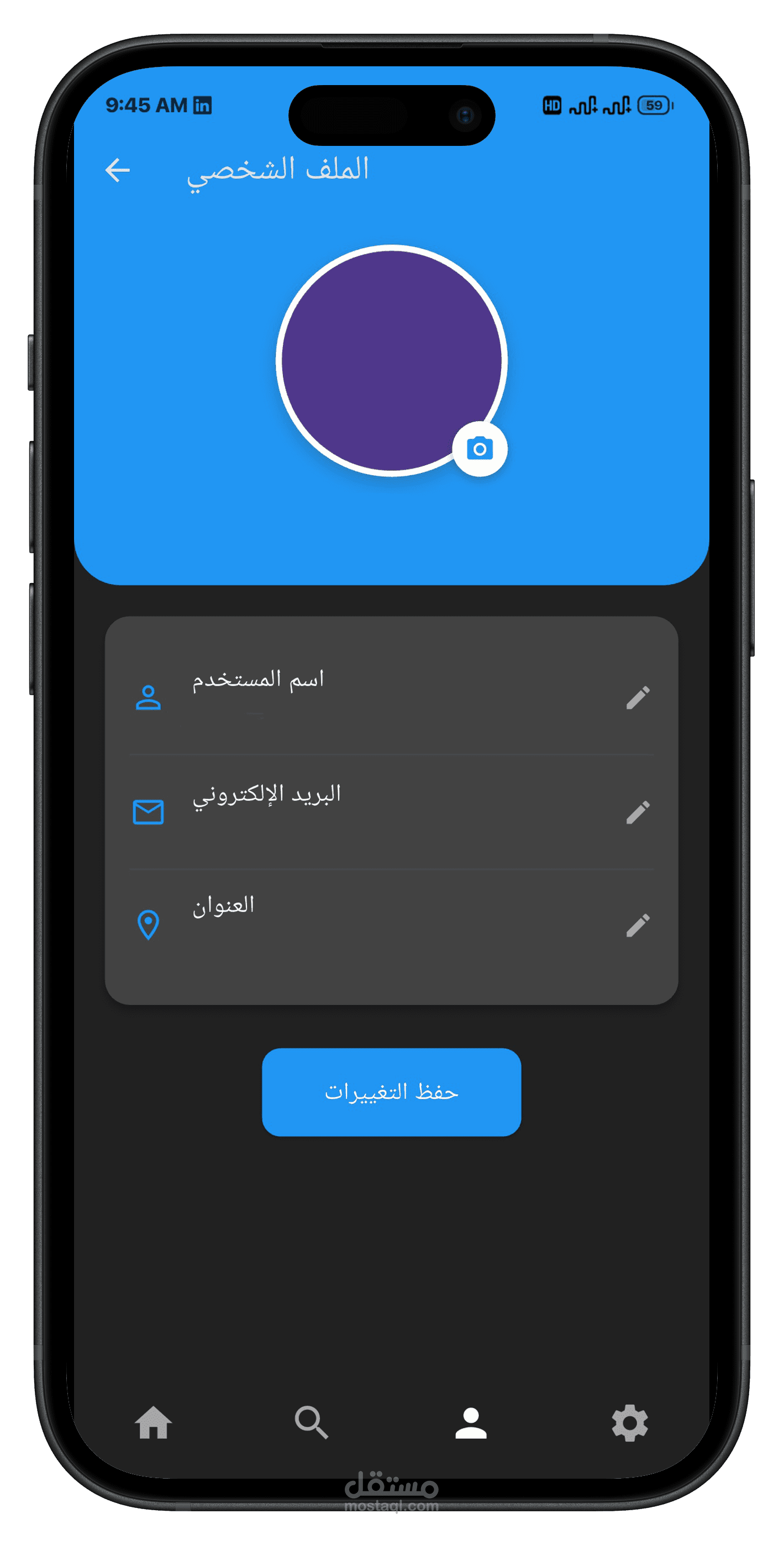Open the purple profile picture
This screenshot has width=784, height=1545.
(x=392, y=360)
